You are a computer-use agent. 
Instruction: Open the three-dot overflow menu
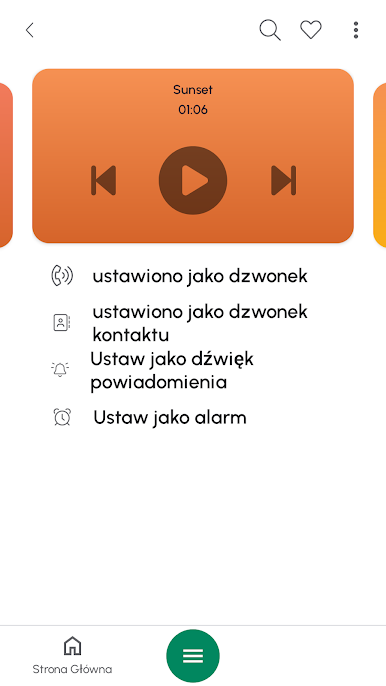[356, 30]
